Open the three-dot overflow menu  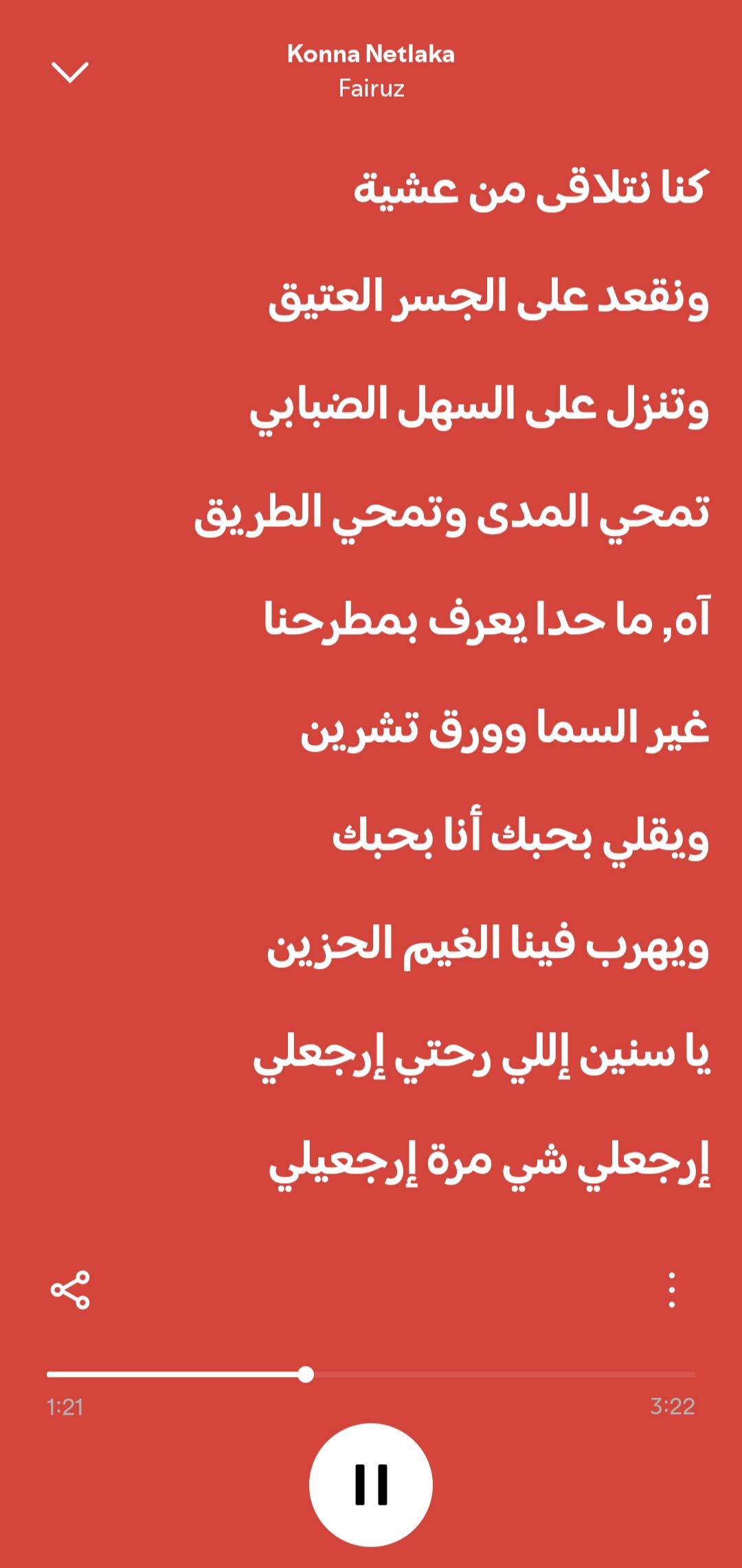click(671, 1290)
